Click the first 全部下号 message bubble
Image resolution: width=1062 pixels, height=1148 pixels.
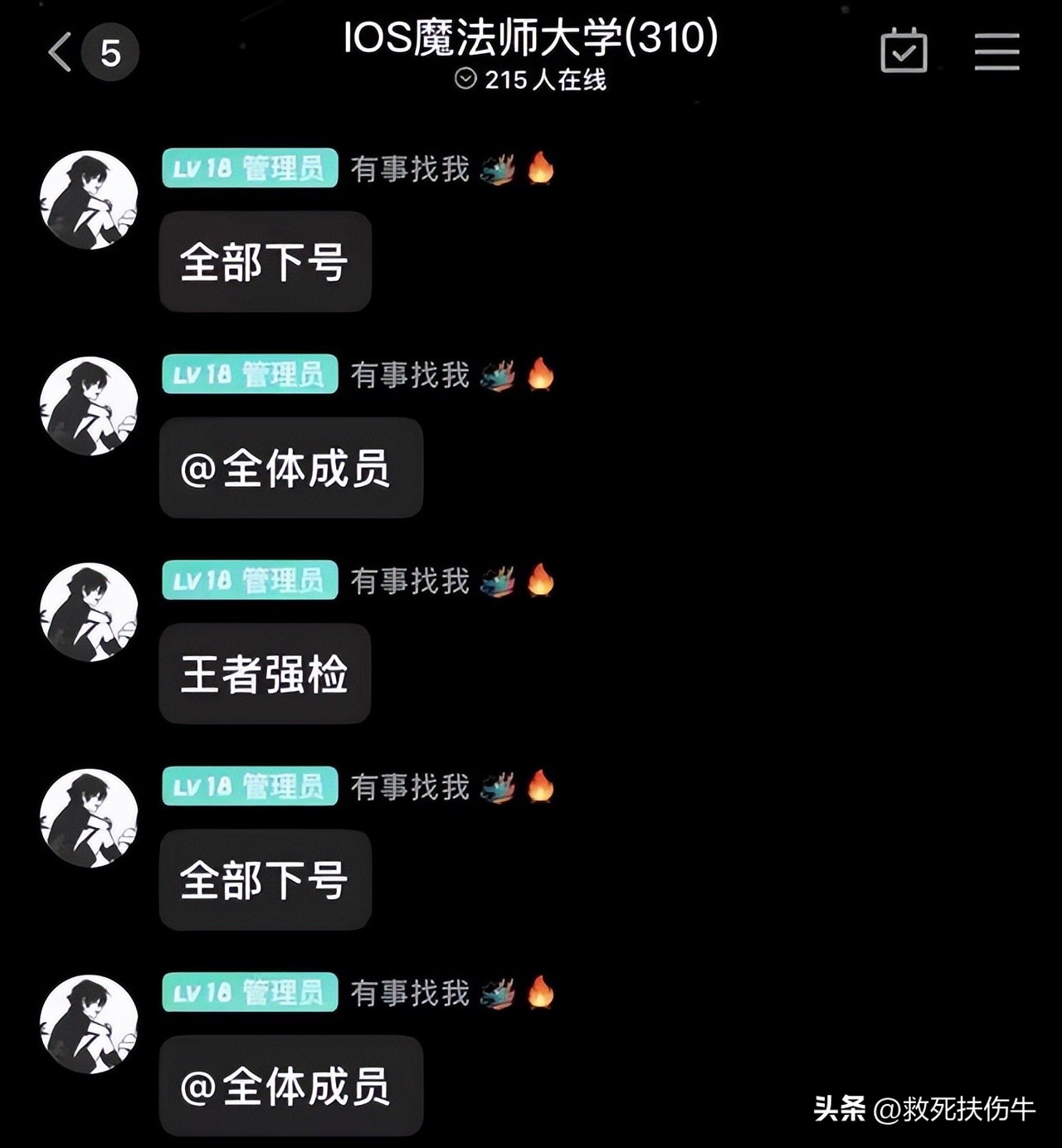tap(265, 261)
